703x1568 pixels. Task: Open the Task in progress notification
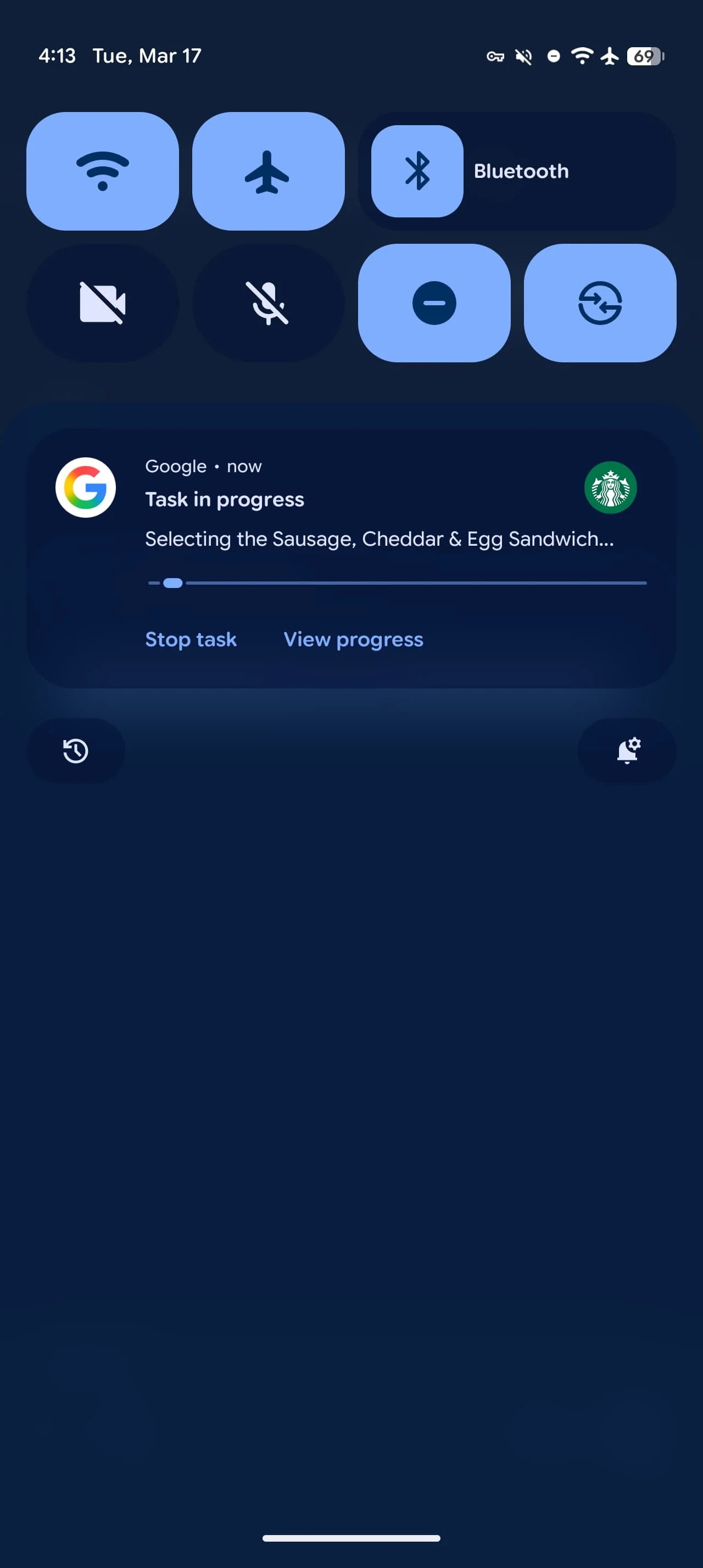point(365,500)
